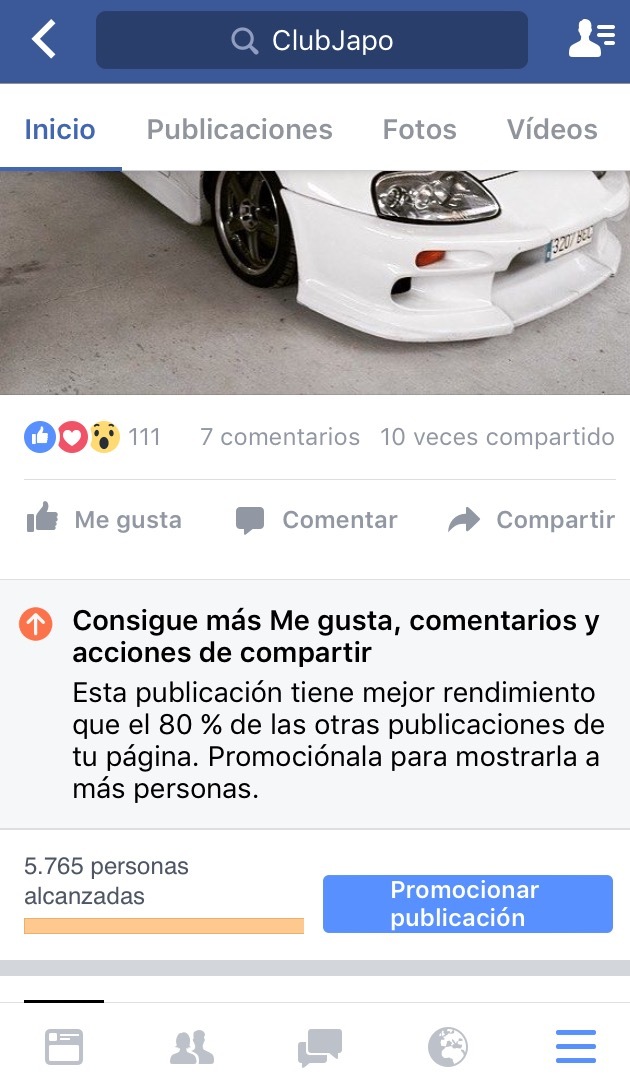
Task: Open the ClubJapo search field
Action: coord(312,40)
